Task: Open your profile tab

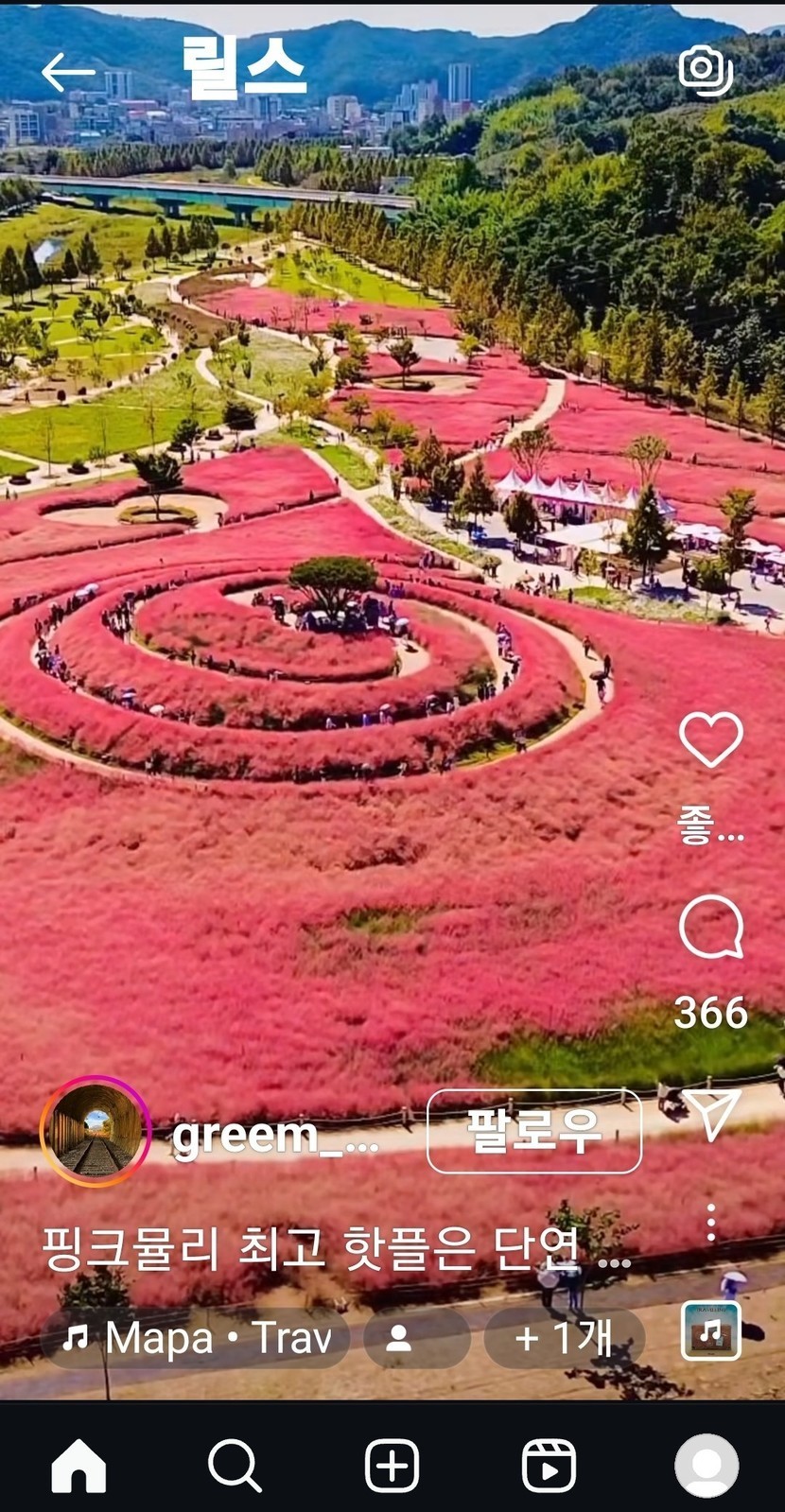Action: click(706, 1465)
